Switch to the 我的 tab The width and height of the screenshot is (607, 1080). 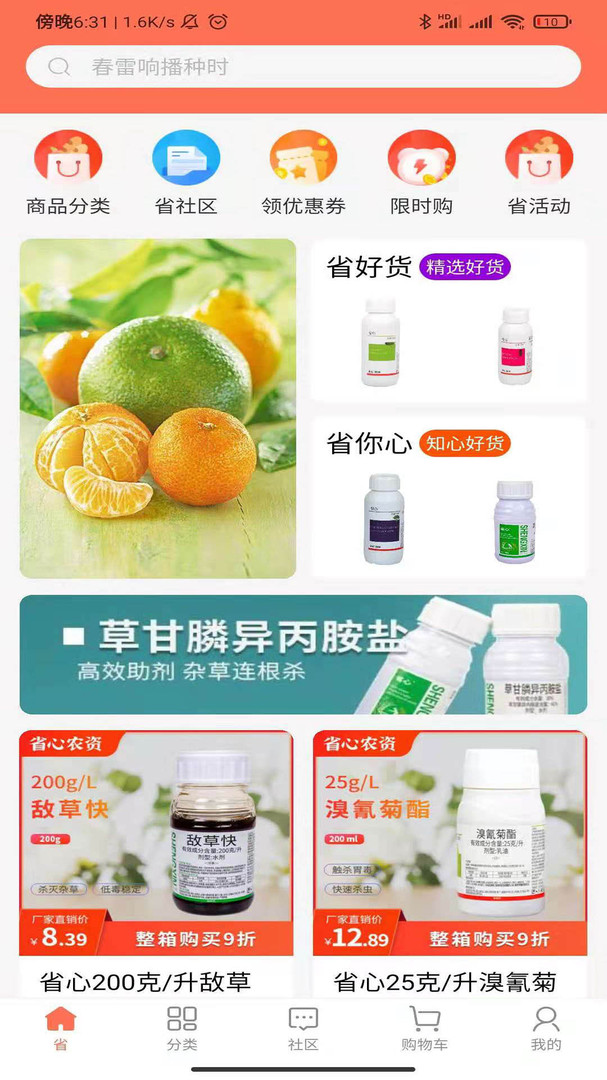(x=546, y=1029)
